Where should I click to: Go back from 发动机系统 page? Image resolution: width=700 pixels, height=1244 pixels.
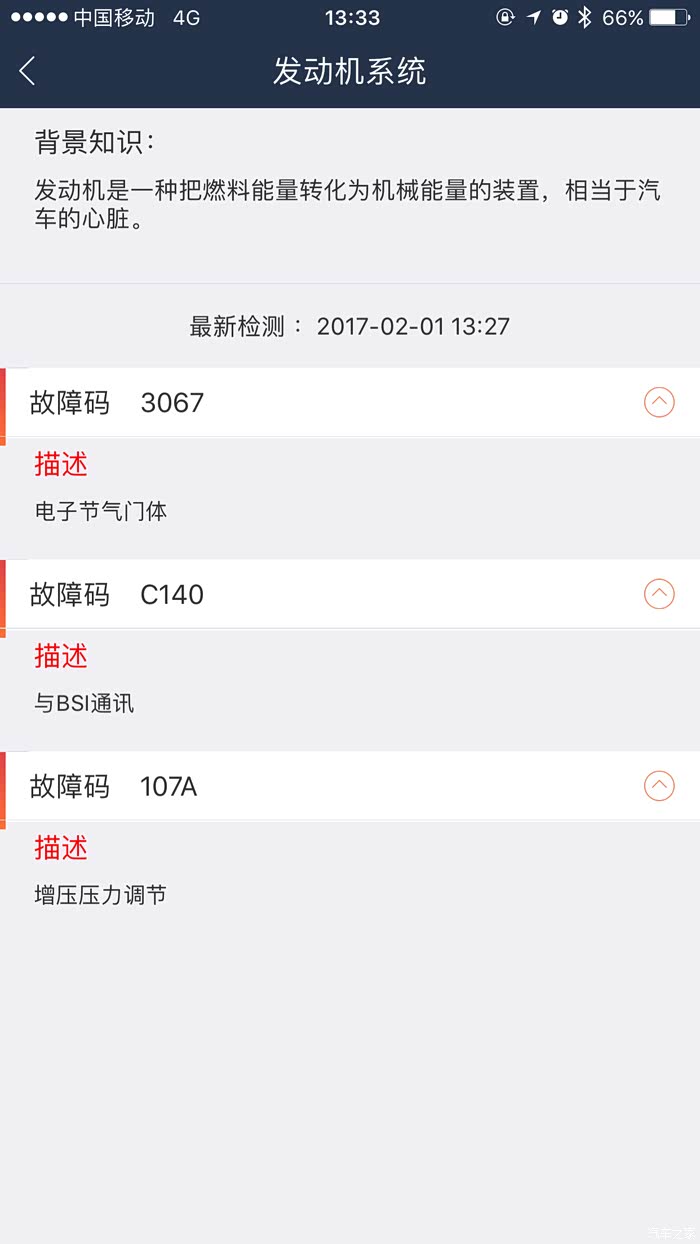pyautogui.click(x=28, y=71)
